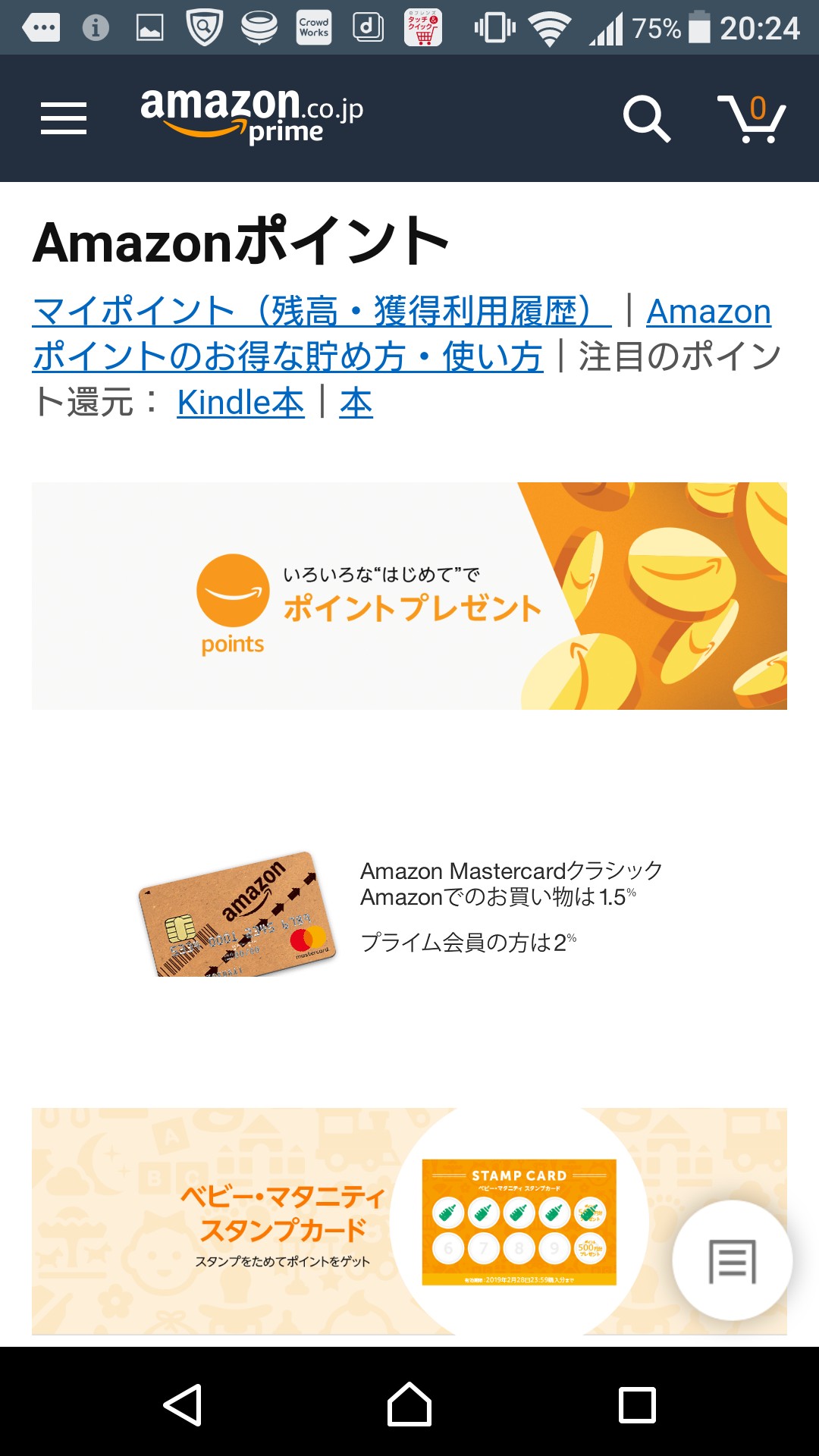Open マイポイント（残高・獲得利用履歴） link
819x1456 pixels.
pyautogui.click(x=322, y=311)
